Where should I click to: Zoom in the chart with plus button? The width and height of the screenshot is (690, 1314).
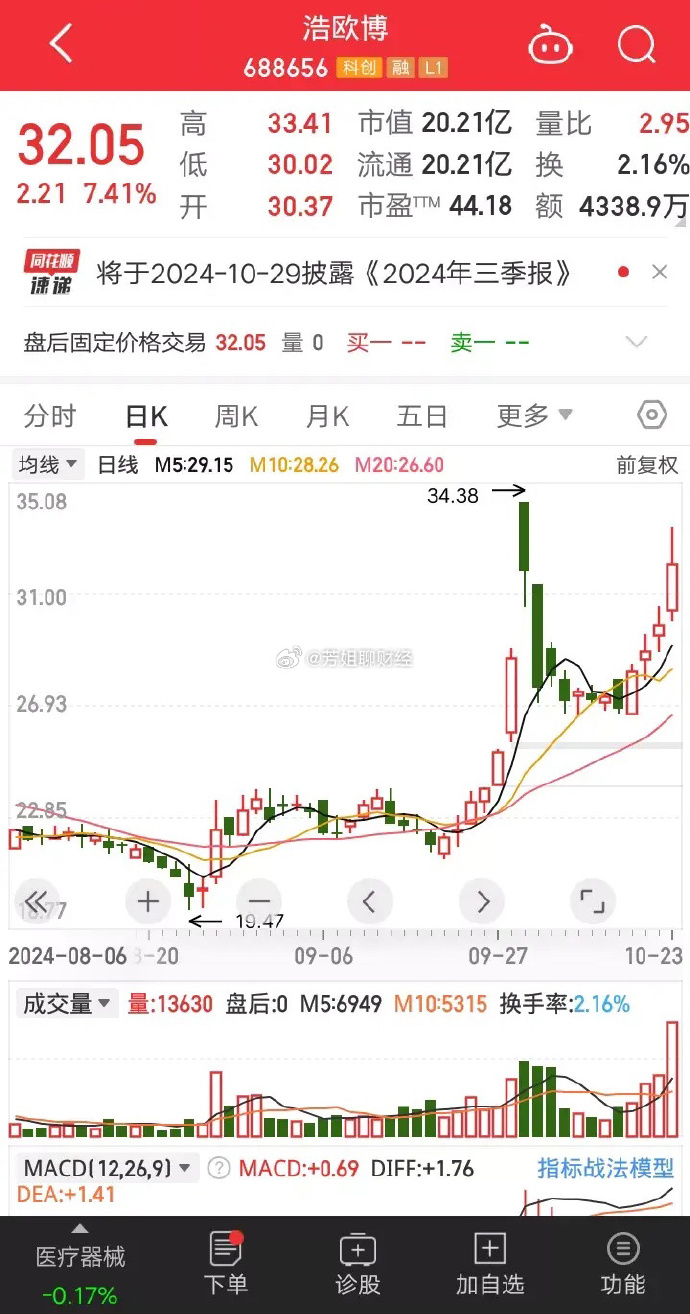click(x=148, y=902)
